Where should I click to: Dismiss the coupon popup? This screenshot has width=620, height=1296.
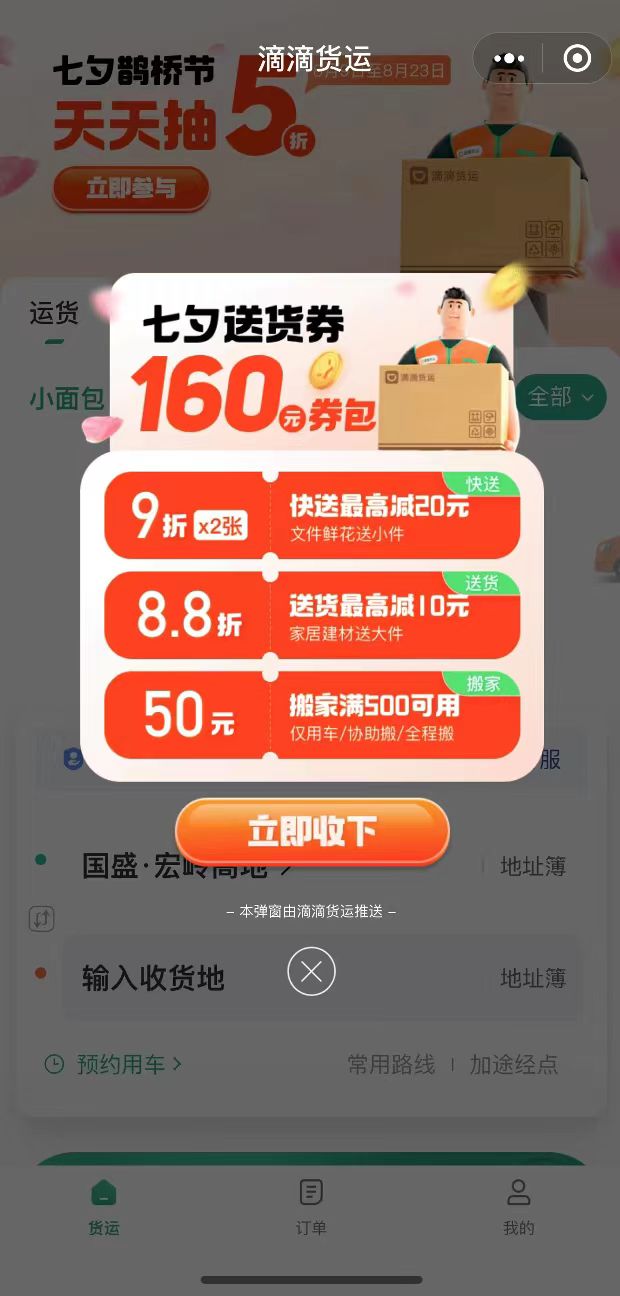pos(311,971)
